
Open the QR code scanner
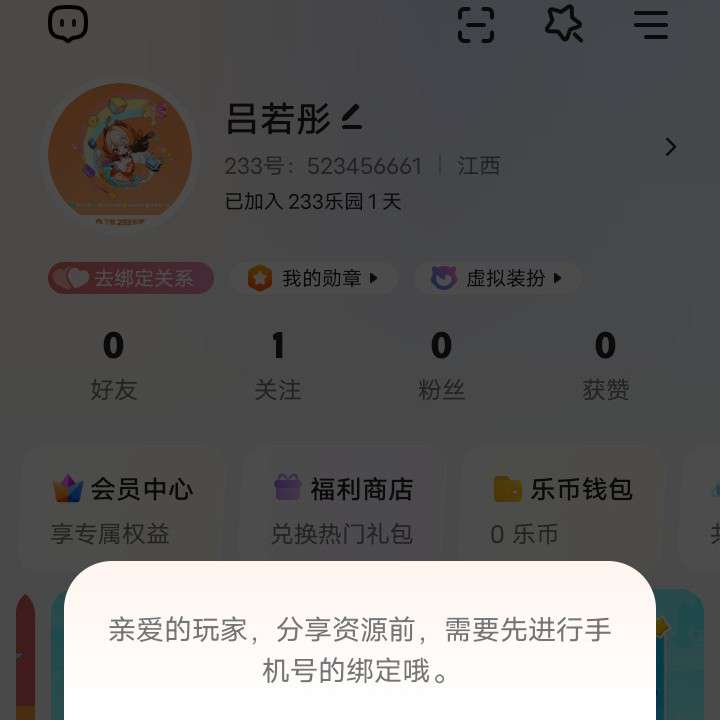[x=476, y=24]
